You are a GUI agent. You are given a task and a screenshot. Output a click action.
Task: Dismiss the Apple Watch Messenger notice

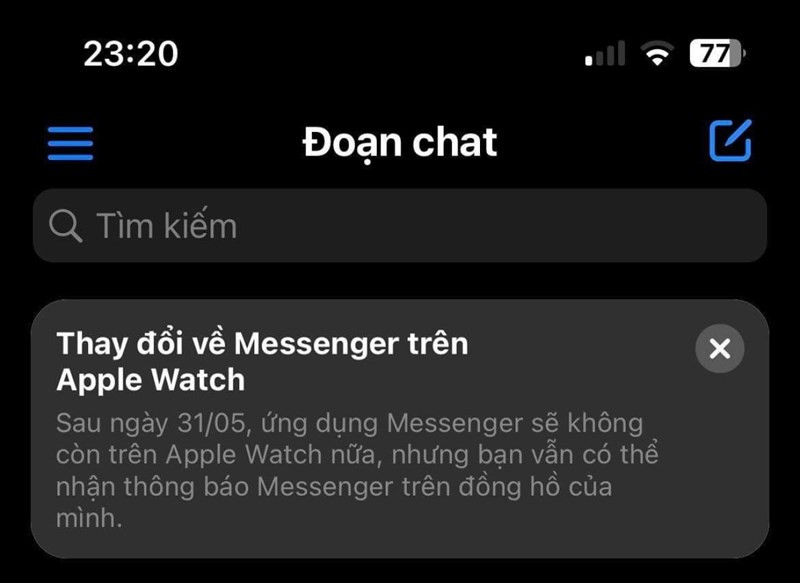[x=719, y=349]
